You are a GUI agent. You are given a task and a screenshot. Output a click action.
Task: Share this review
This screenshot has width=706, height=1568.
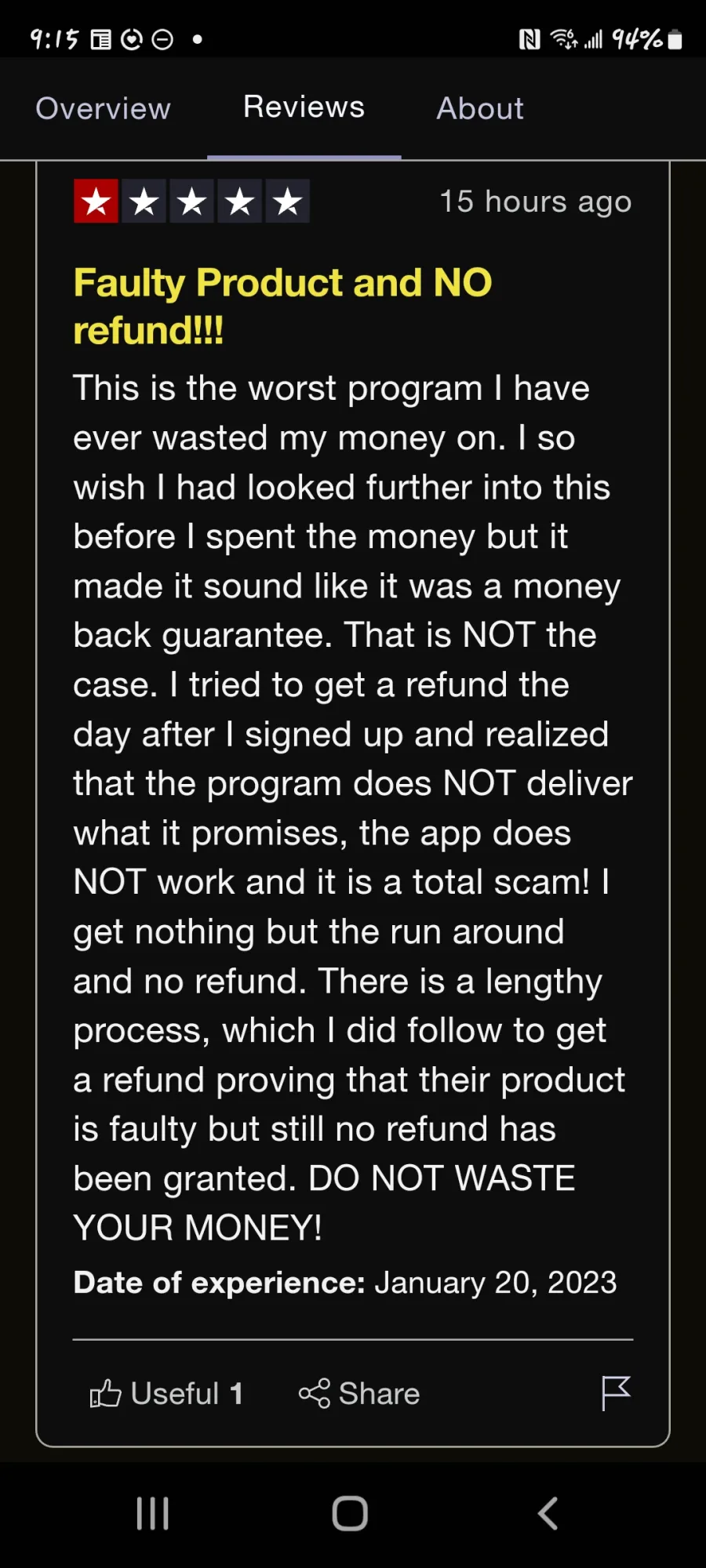pyautogui.click(x=359, y=1393)
